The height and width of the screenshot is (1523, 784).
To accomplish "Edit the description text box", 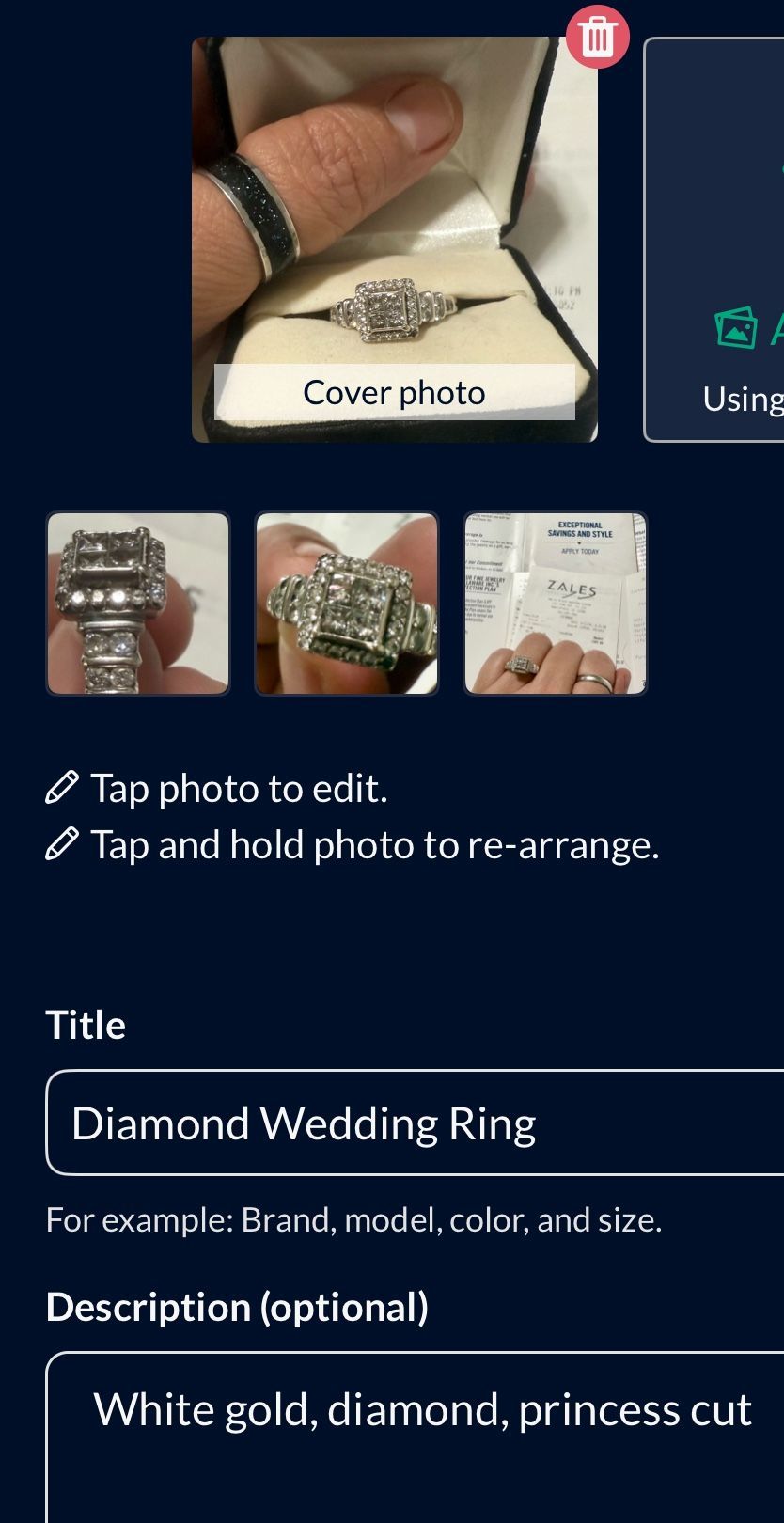I will (x=414, y=1438).
